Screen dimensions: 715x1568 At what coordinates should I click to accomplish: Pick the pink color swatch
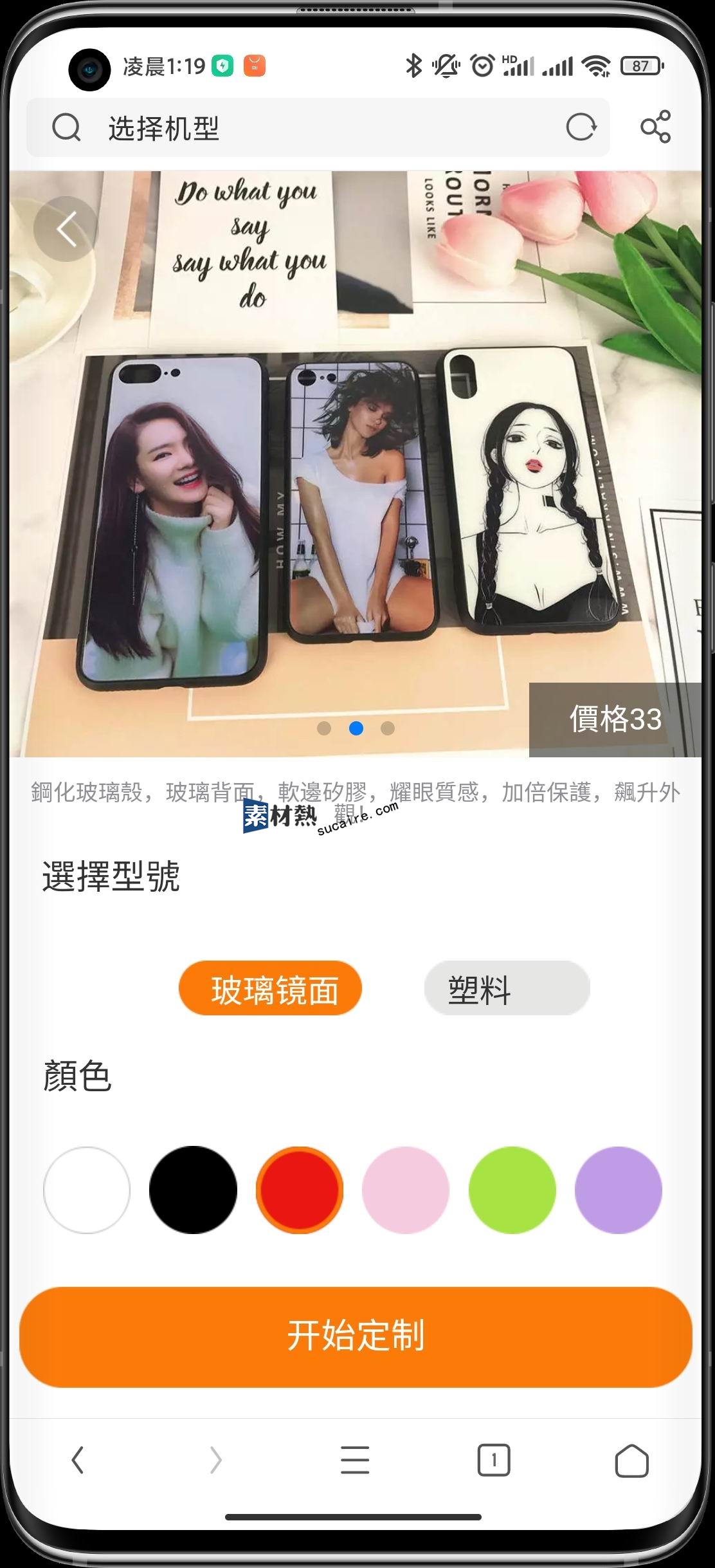[405, 1190]
